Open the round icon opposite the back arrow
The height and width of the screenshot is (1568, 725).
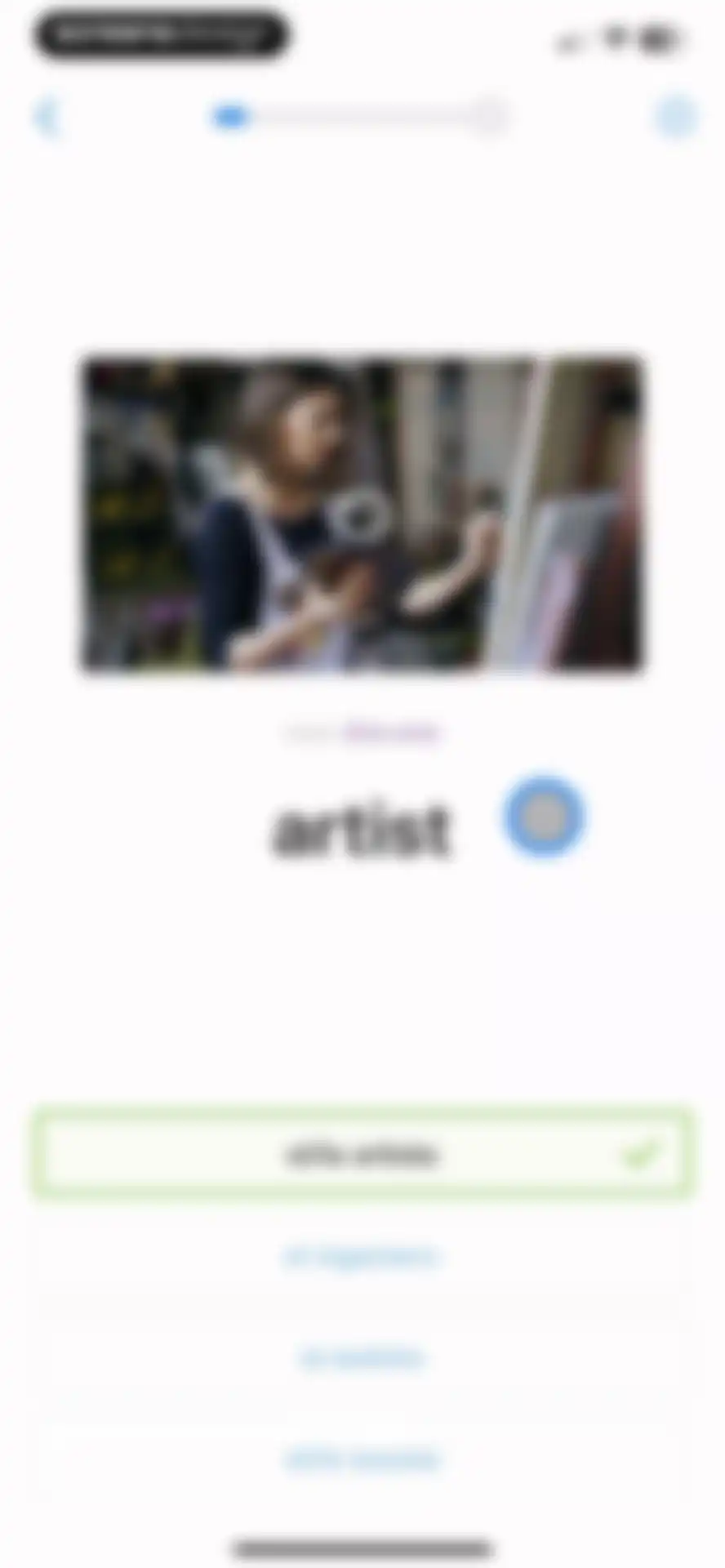click(676, 118)
